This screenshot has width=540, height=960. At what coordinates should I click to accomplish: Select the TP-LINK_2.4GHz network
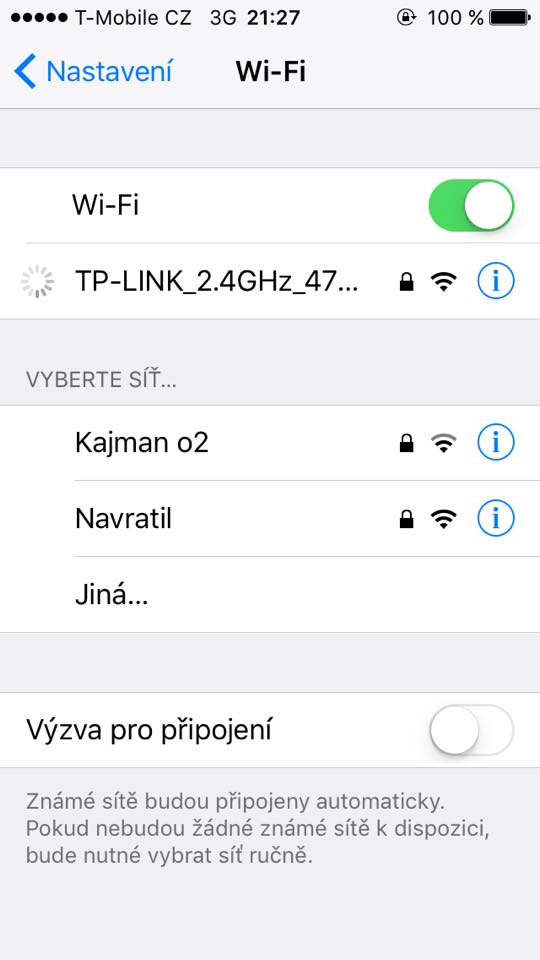click(270, 281)
